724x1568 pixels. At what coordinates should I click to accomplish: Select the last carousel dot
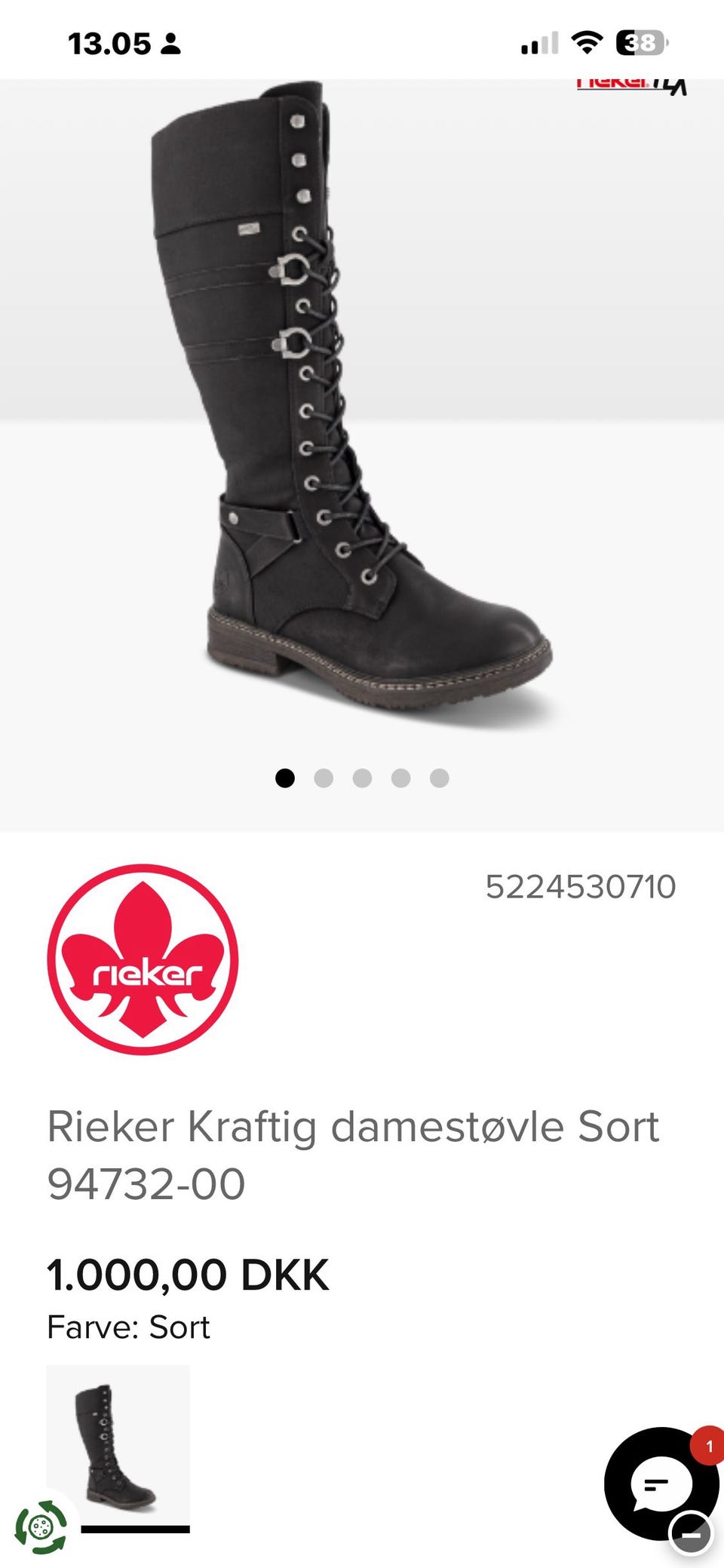tap(438, 777)
